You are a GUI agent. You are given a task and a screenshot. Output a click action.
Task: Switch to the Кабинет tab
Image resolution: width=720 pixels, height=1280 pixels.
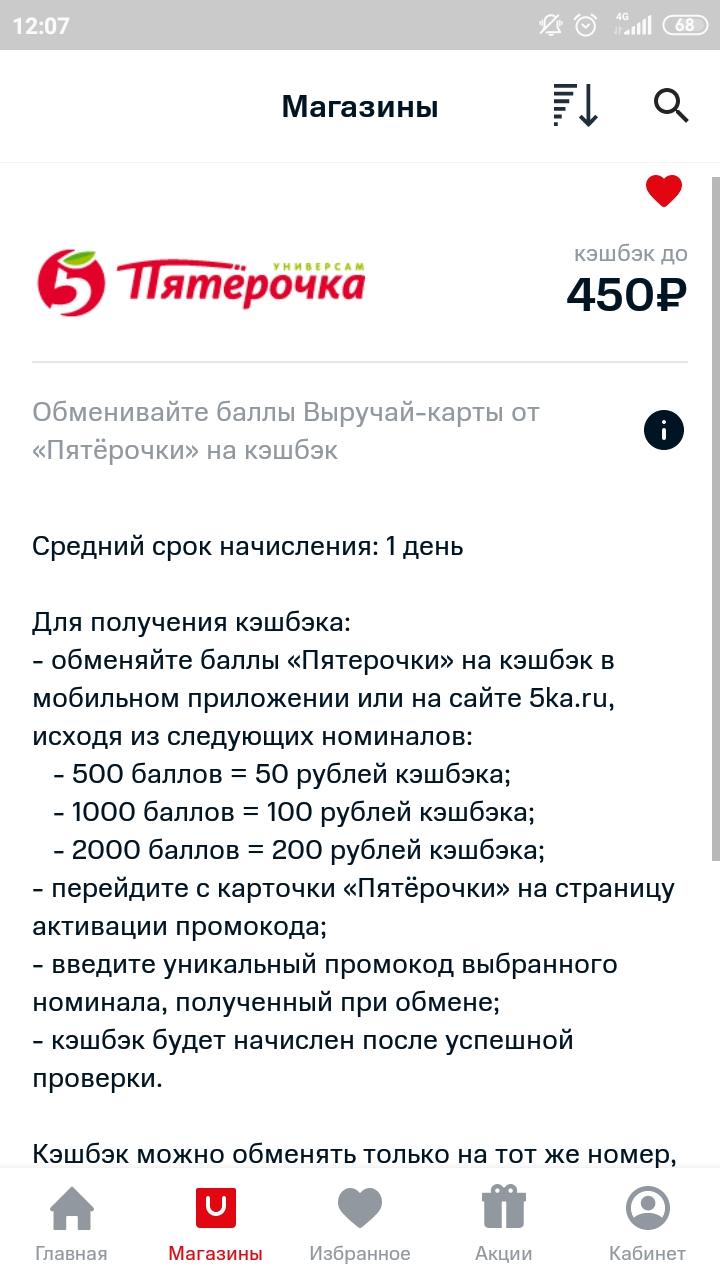click(x=648, y=1224)
